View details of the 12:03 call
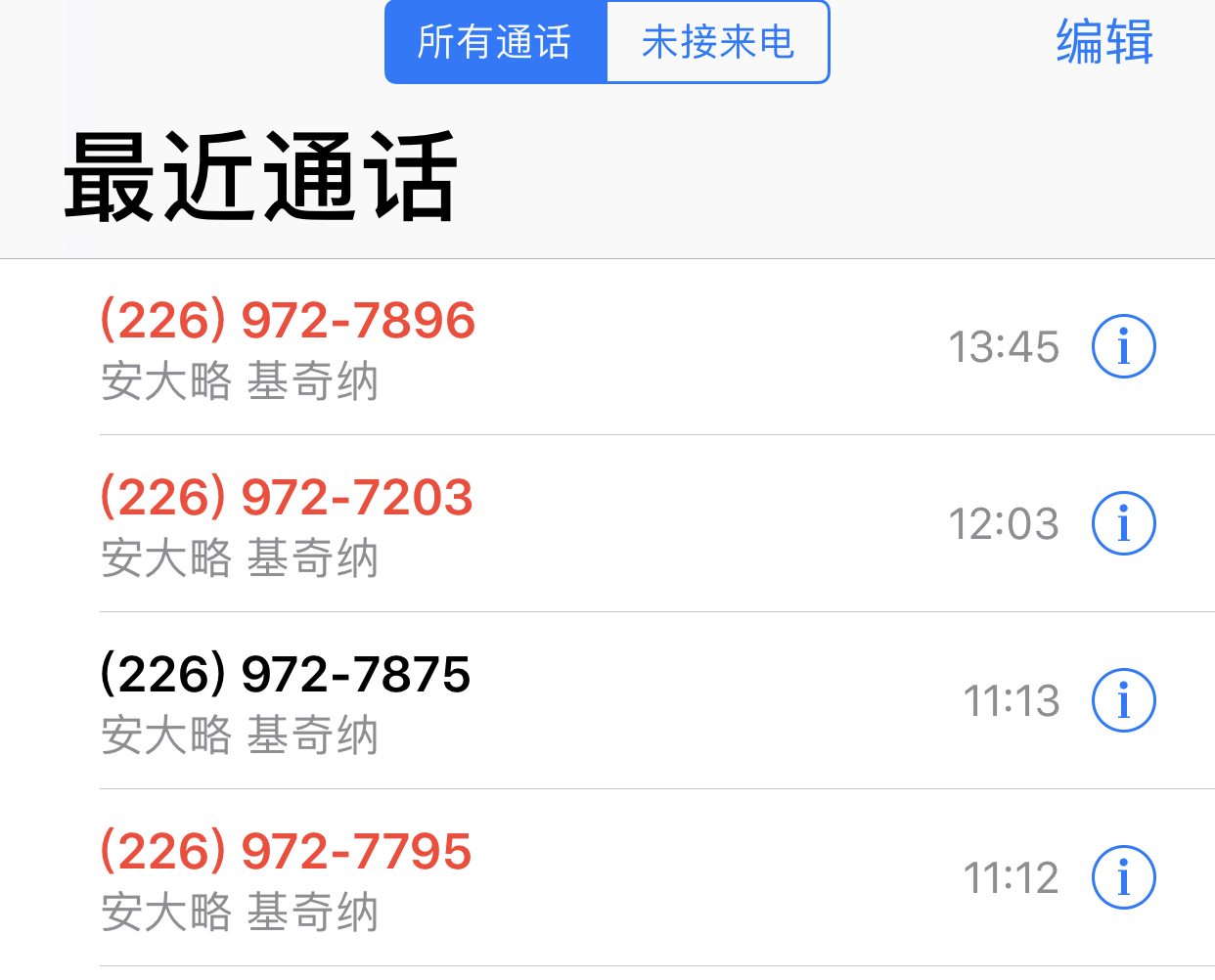The width and height of the screenshot is (1215, 980). (1123, 523)
